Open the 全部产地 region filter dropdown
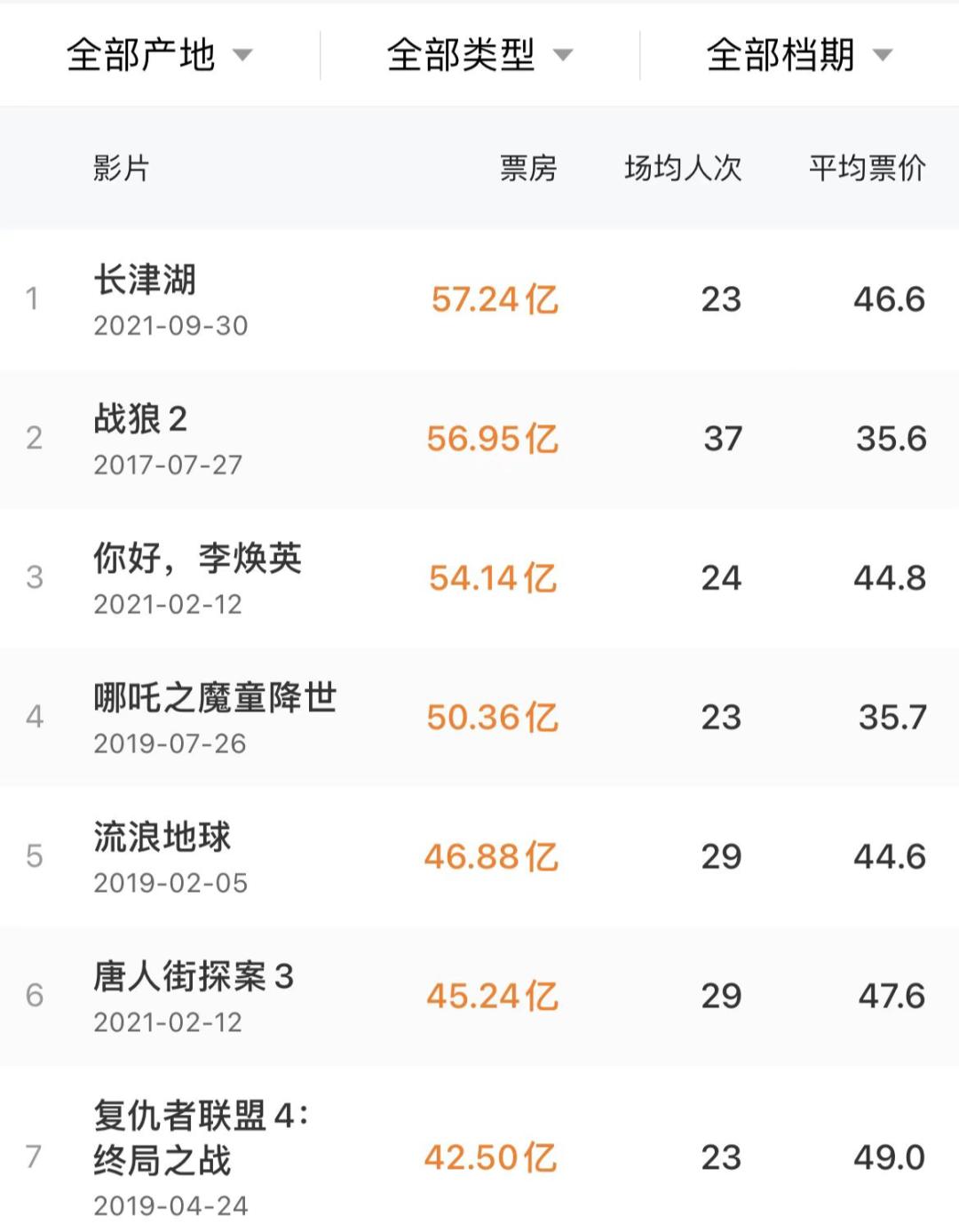This screenshot has height=1232, width=959. (x=160, y=55)
